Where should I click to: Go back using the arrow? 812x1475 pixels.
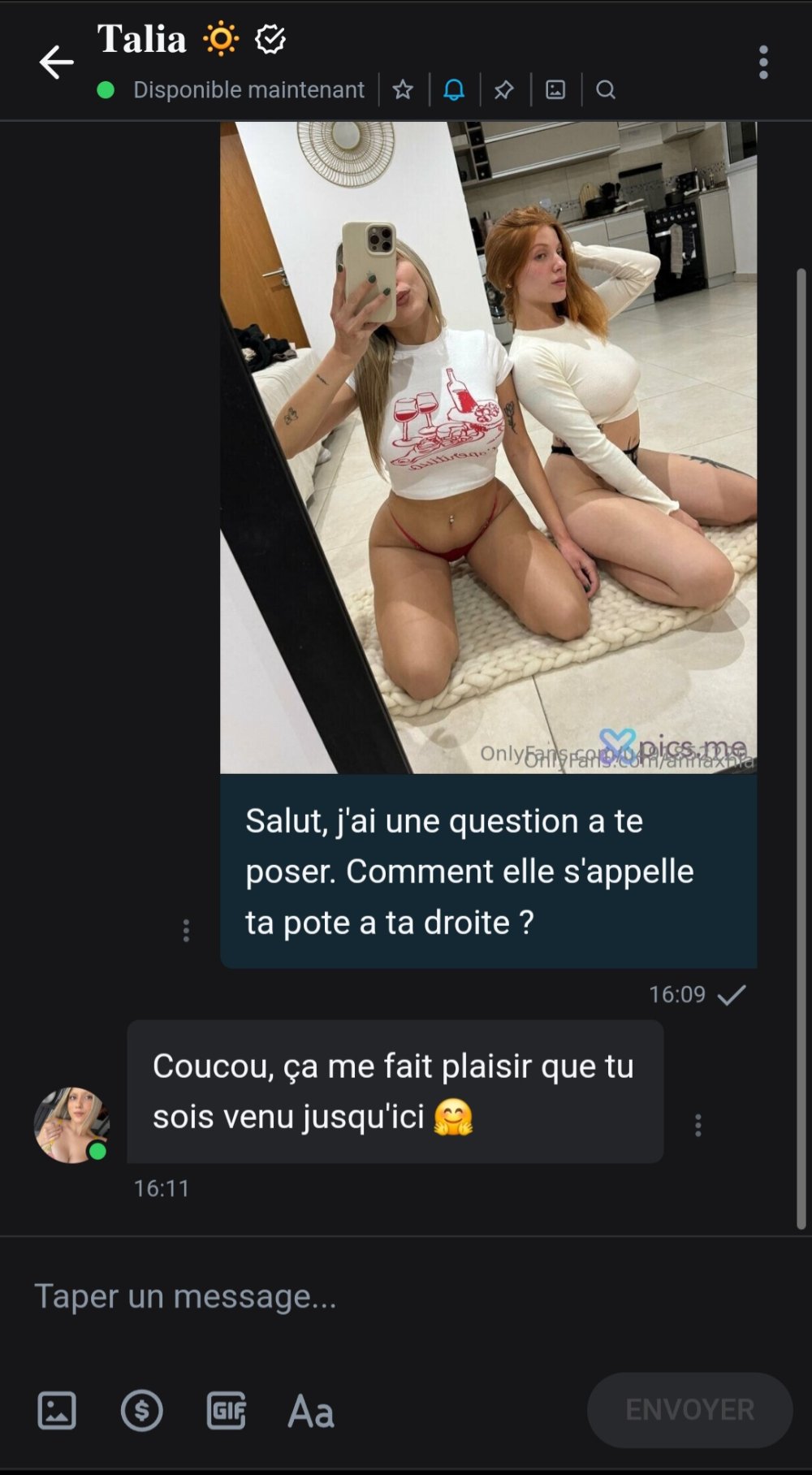coord(56,63)
